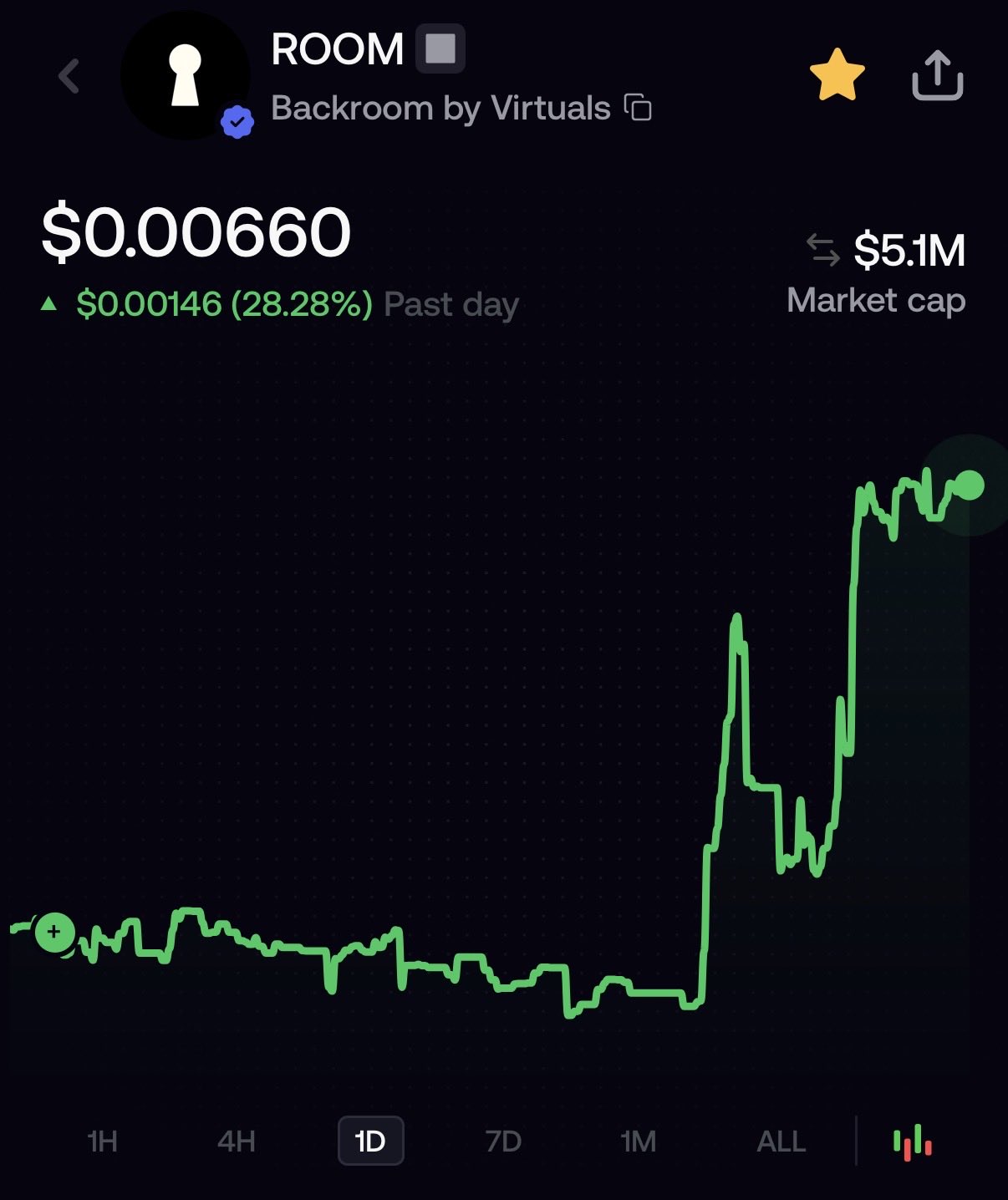This screenshot has width=1008, height=1200.
Task: Display the ALL time chart
Action: coord(781,1141)
